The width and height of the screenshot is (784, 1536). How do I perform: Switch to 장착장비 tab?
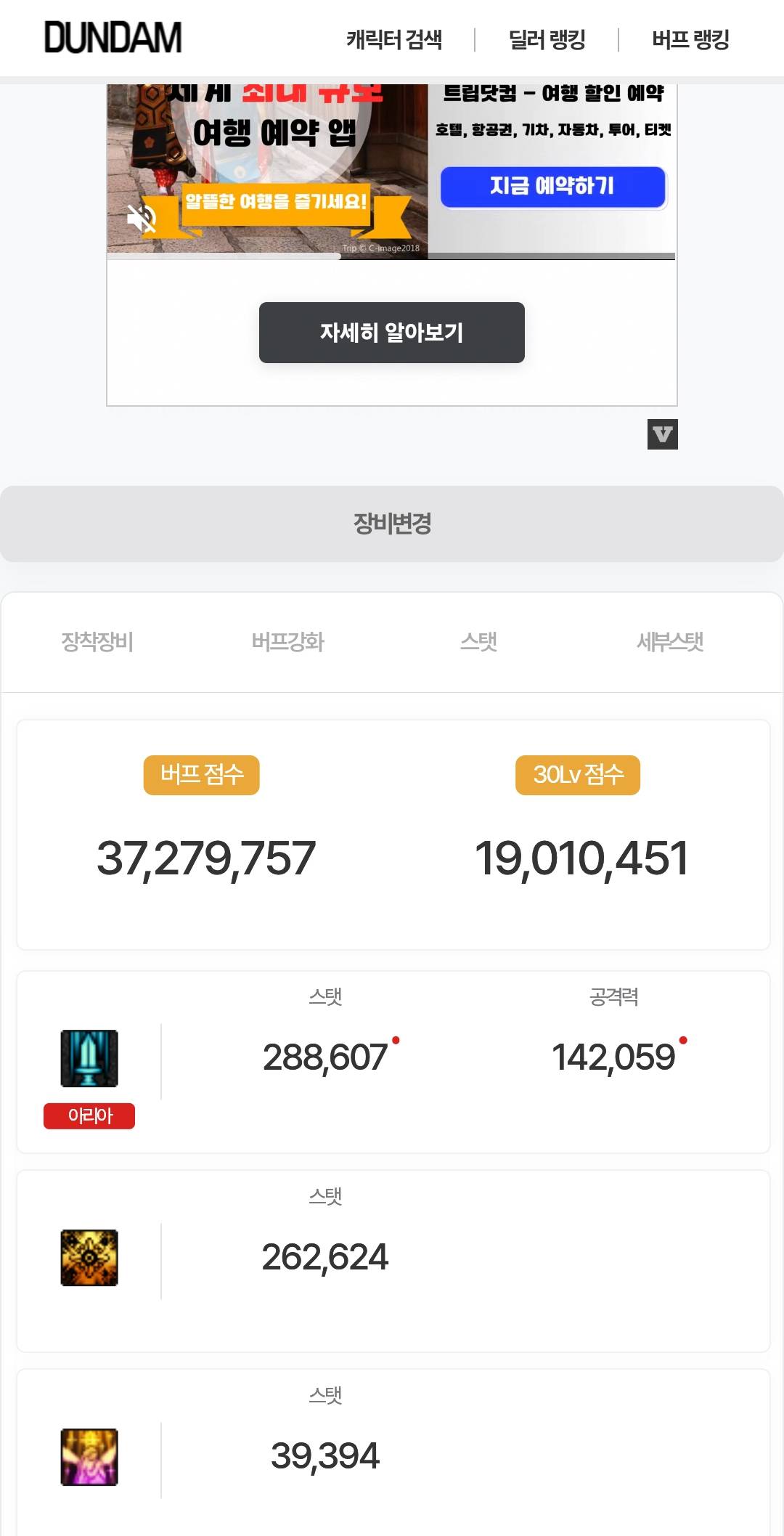97,642
